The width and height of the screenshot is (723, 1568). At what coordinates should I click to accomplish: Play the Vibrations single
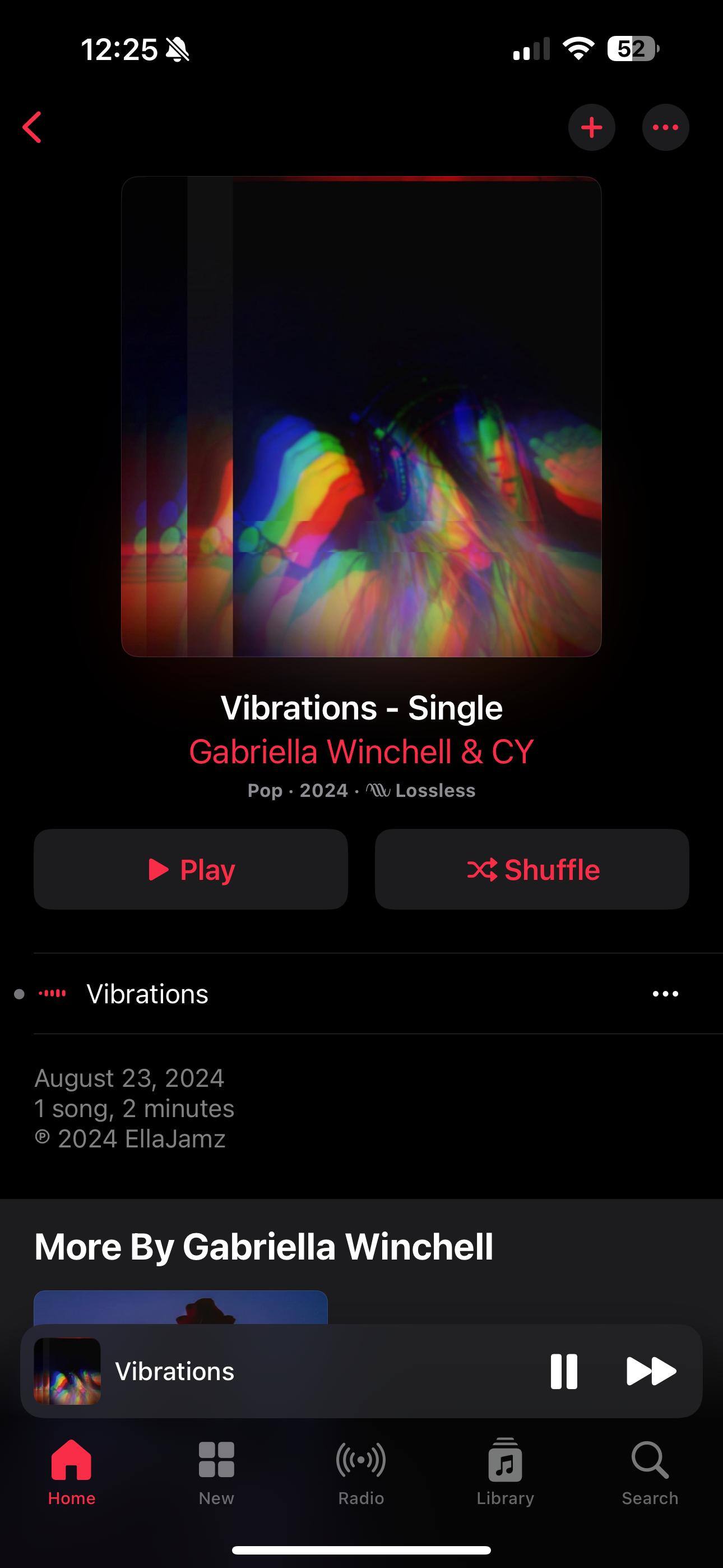coord(191,869)
